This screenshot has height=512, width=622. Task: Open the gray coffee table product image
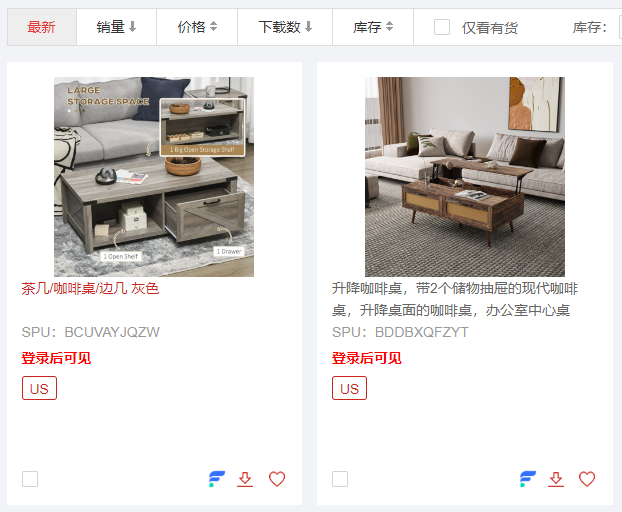[x=154, y=177]
